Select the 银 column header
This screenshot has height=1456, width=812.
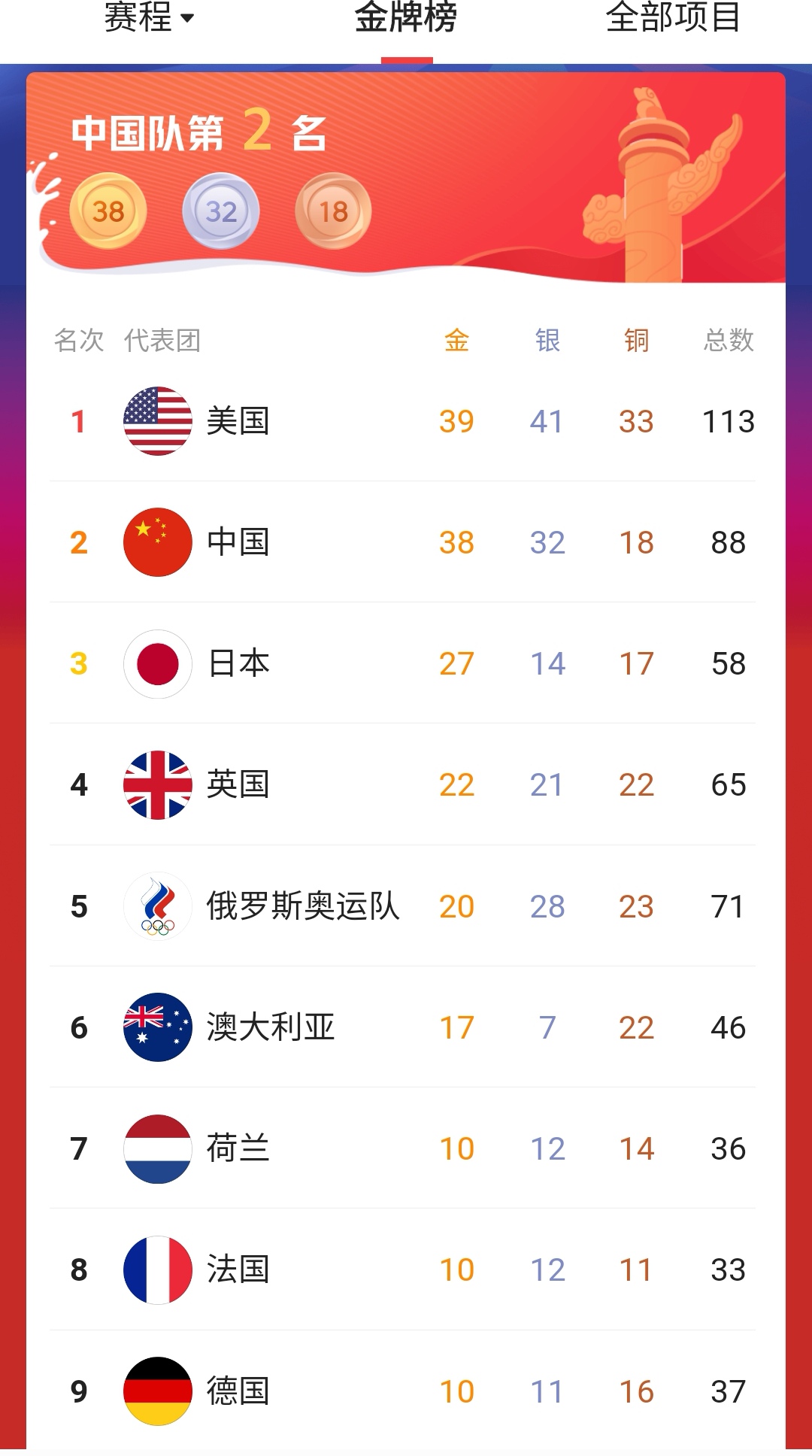[x=546, y=341]
